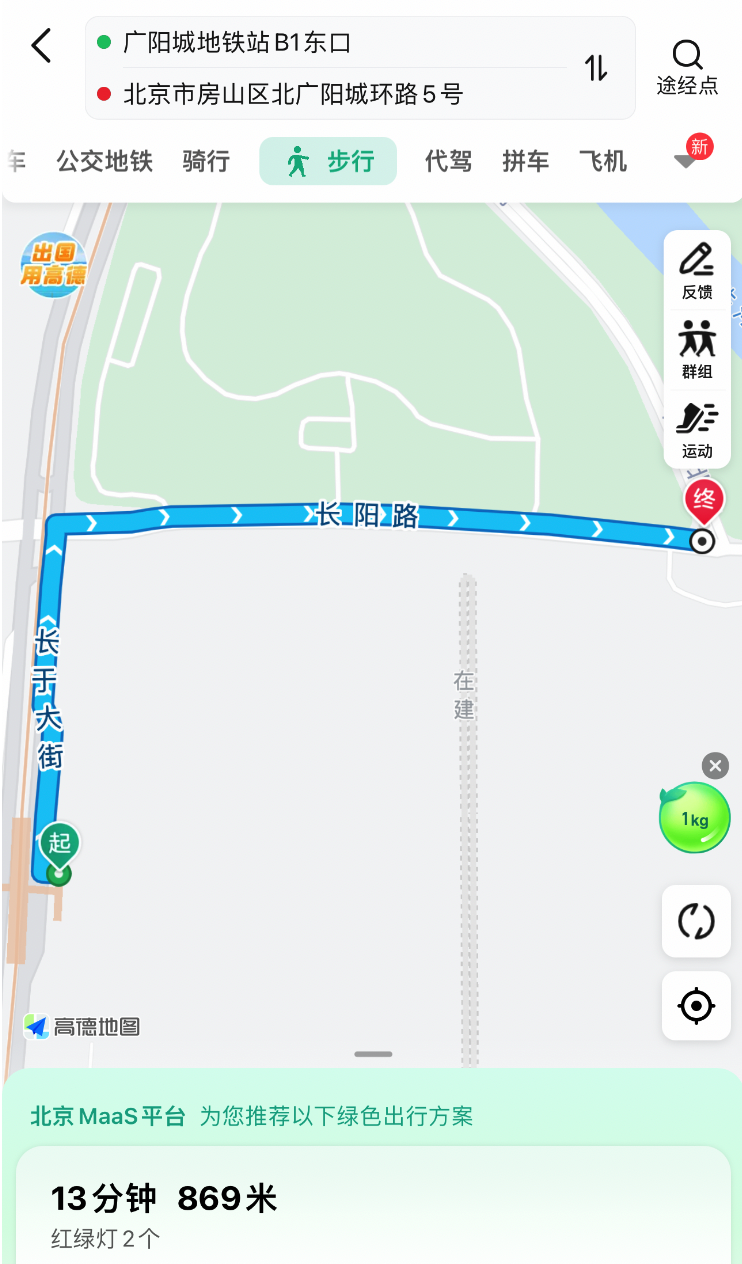Edit the destination 北京市房山区北广阳城环路5号
742x1264 pixels.
pos(292,95)
